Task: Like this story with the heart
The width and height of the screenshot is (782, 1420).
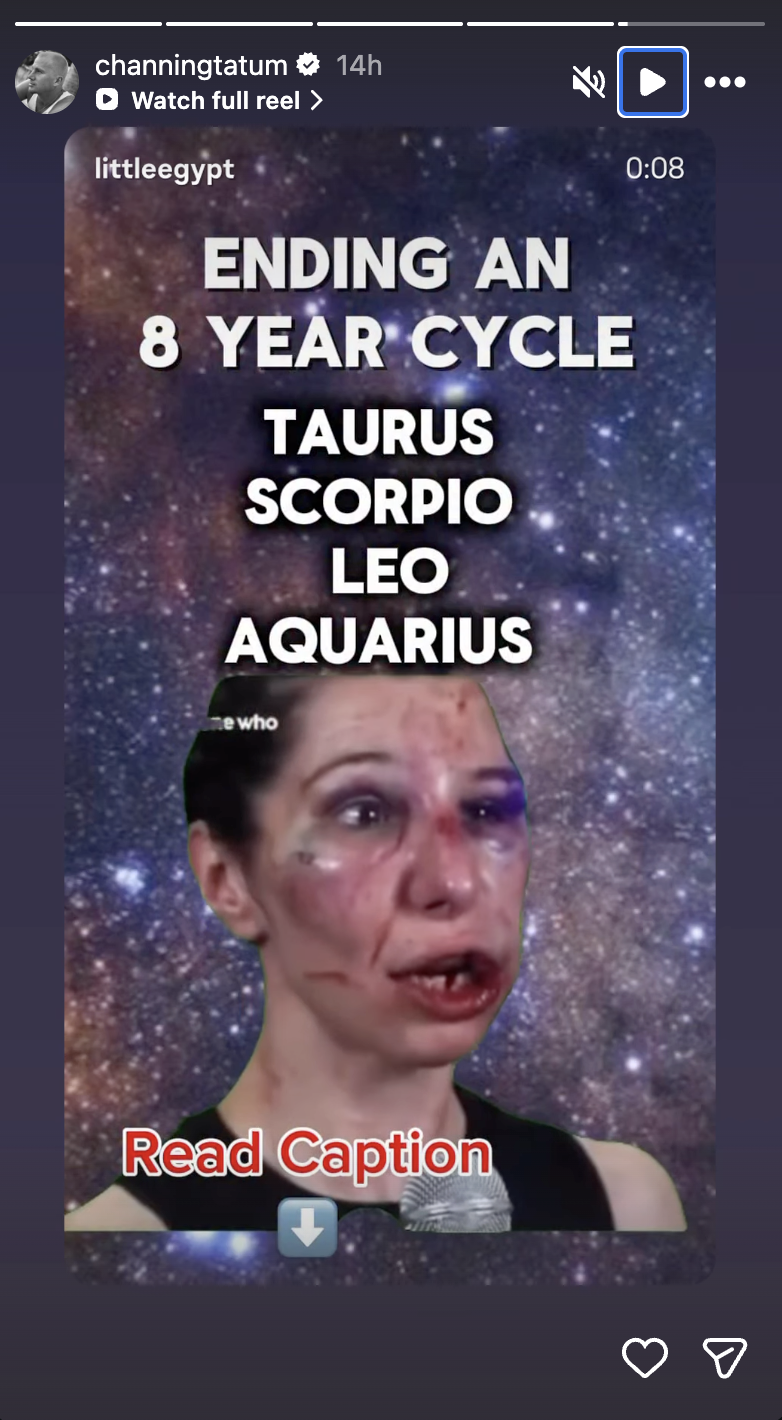Action: click(x=644, y=1358)
